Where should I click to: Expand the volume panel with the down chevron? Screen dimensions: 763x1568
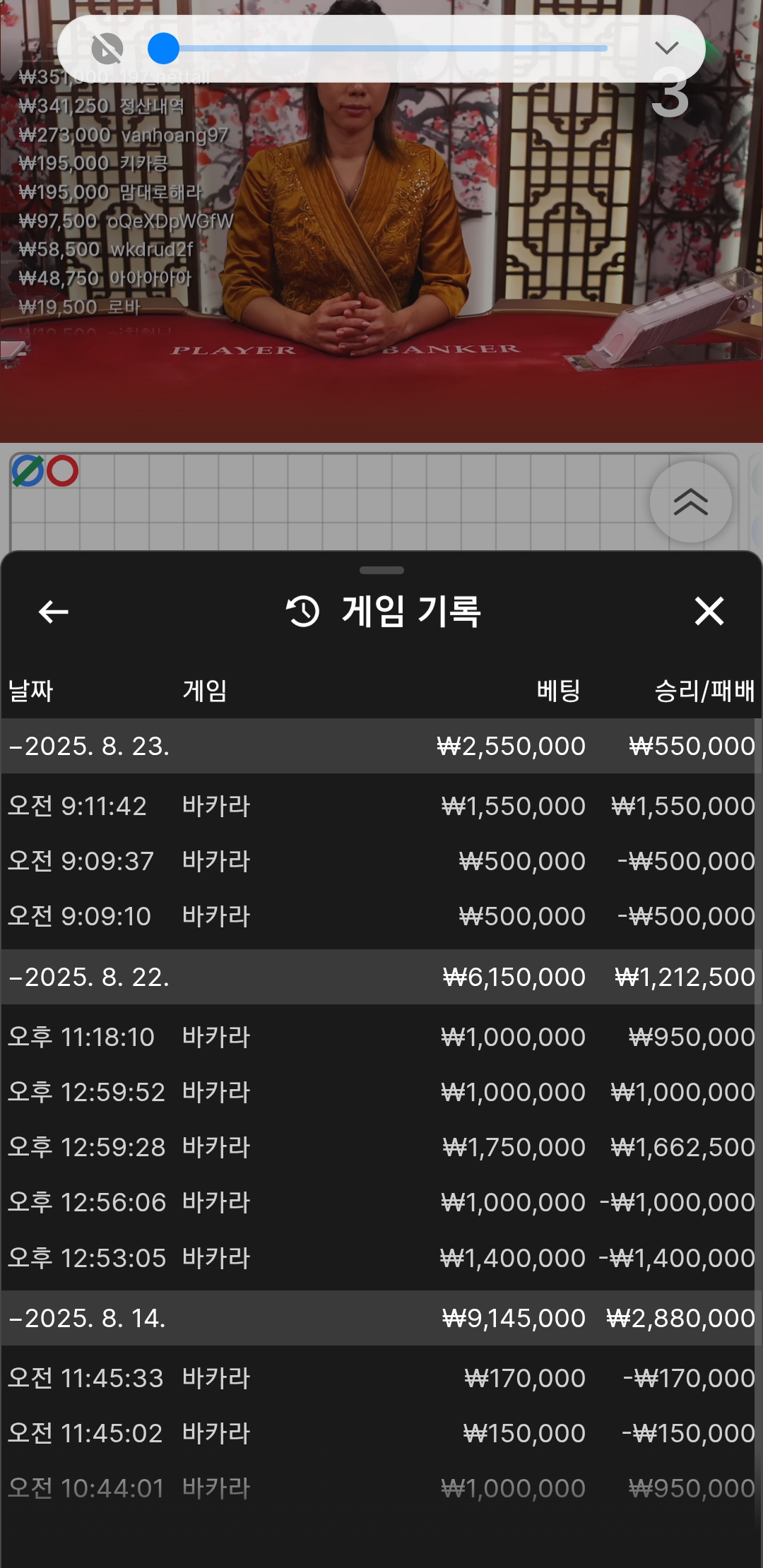pos(666,48)
